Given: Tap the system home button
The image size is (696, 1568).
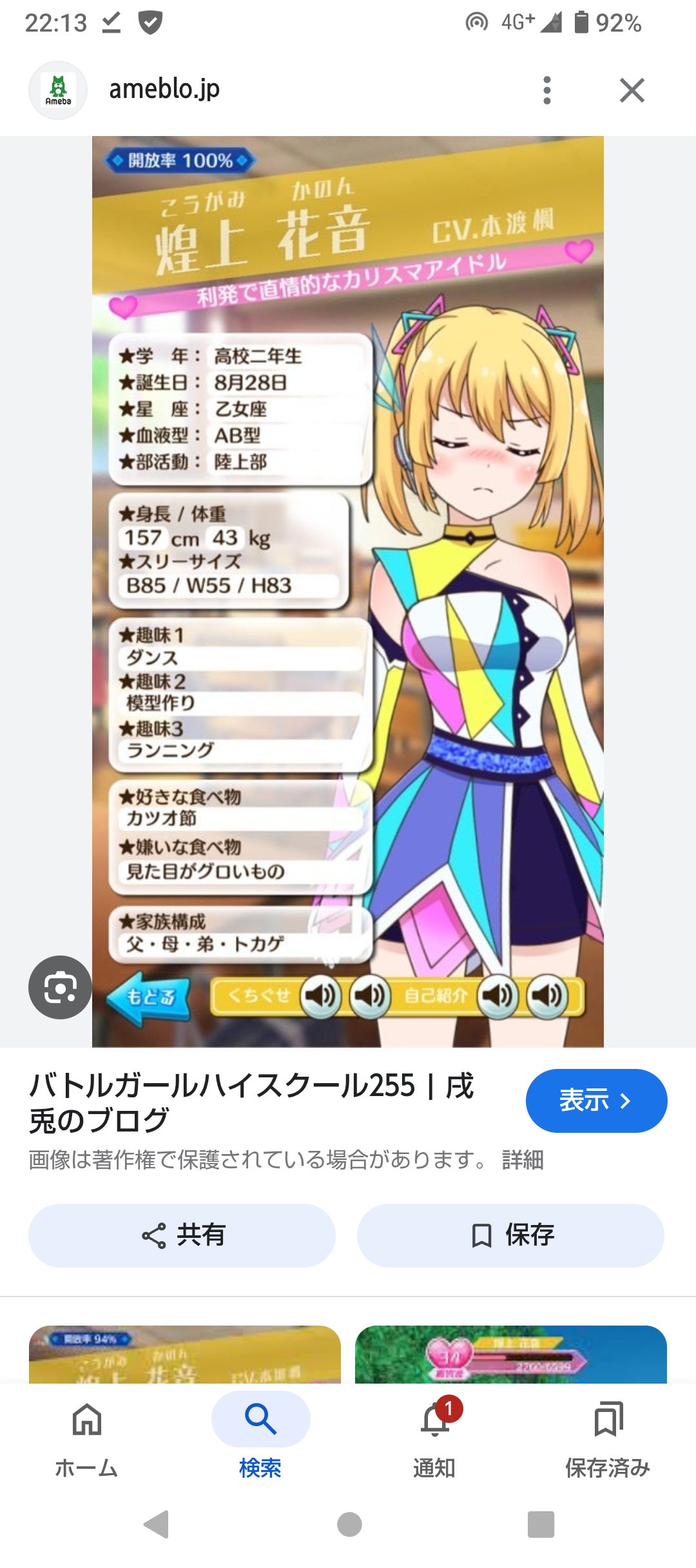Looking at the screenshot, I should (349, 1525).
